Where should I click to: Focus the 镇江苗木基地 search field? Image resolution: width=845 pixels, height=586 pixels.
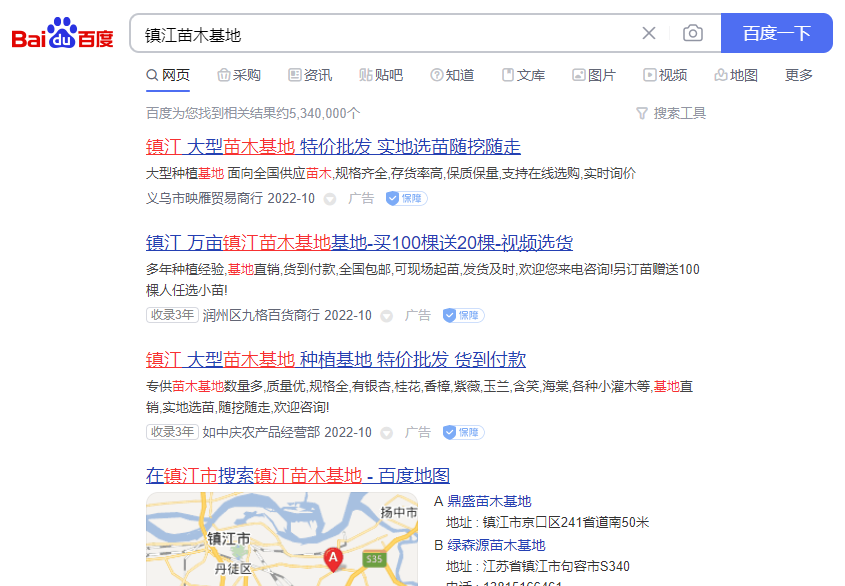pyautogui.click(x=380, y=34)
